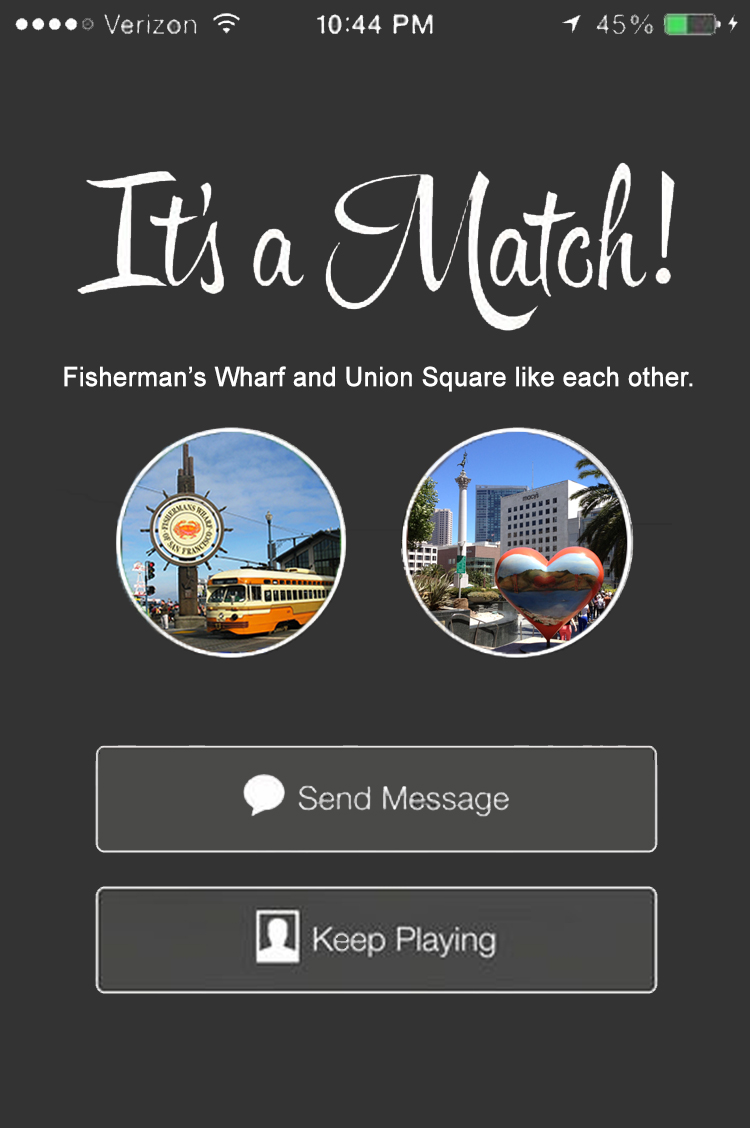Tap the Send Message button
Viewport: 750px width, 1128px height.
pyautogui.click(x=376, y=799)
